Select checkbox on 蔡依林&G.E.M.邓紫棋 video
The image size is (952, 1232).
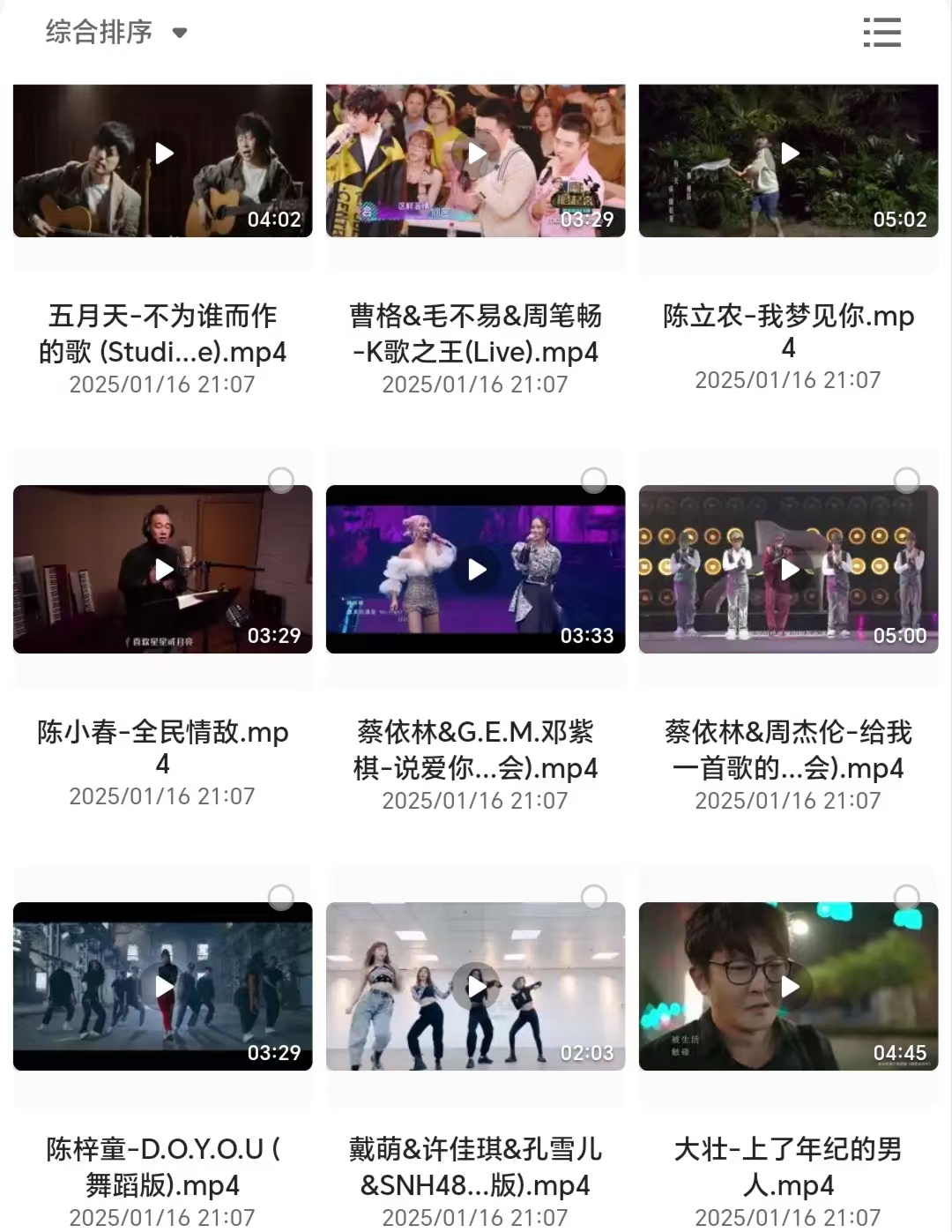594,481
